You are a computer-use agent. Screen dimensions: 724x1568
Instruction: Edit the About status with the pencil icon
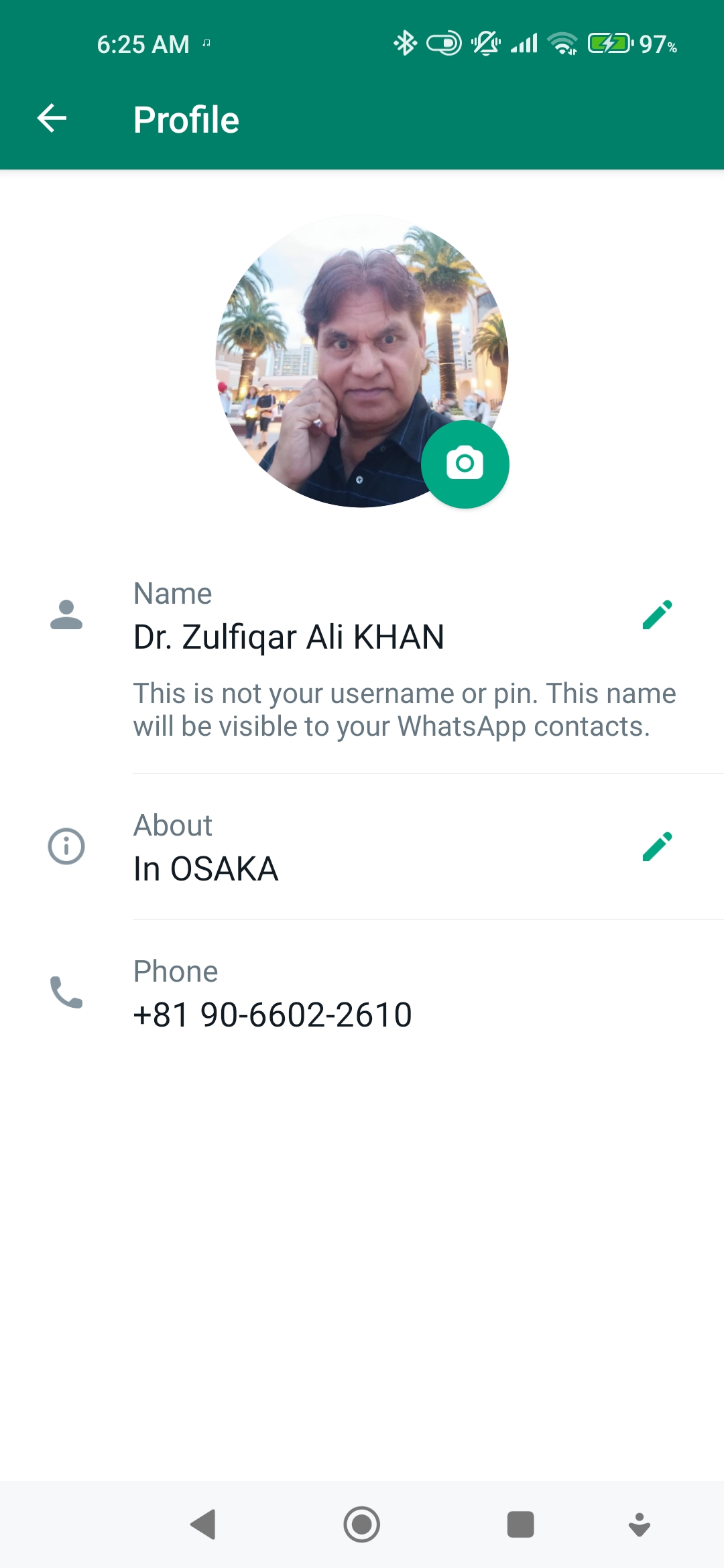coord(657,846)
